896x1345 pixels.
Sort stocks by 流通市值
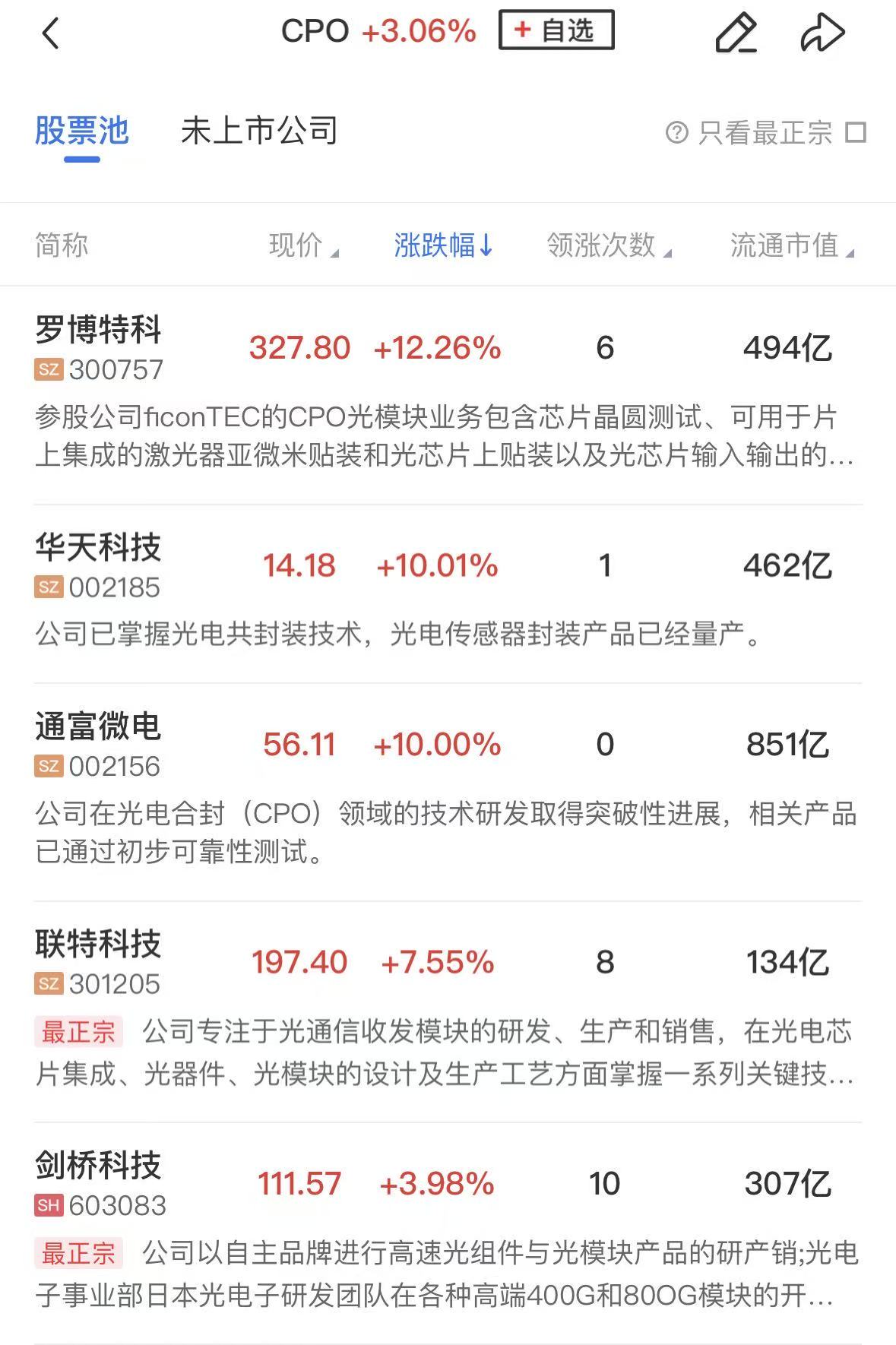click(792, 245)
